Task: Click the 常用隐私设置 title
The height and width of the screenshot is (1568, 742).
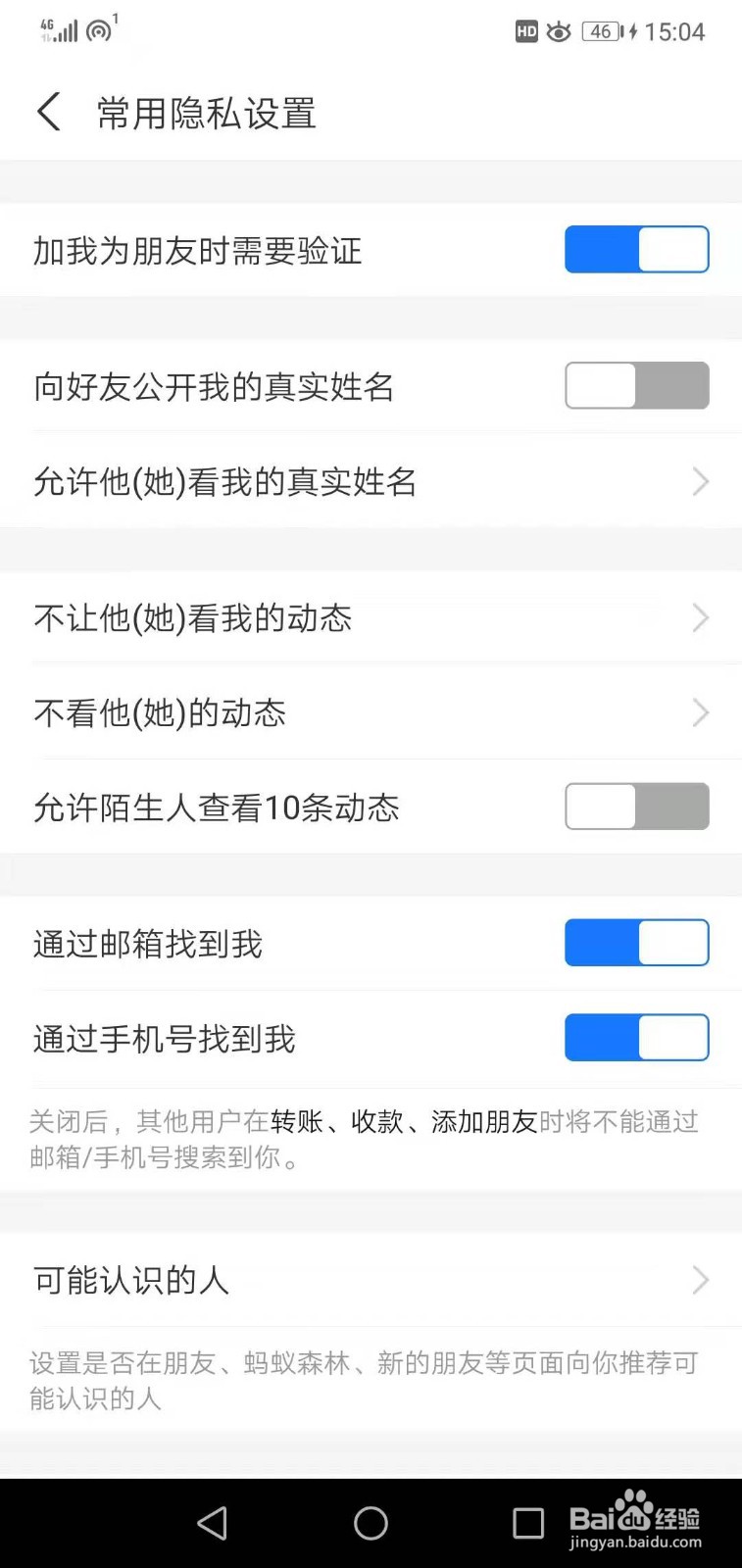Action: point(205,114)
